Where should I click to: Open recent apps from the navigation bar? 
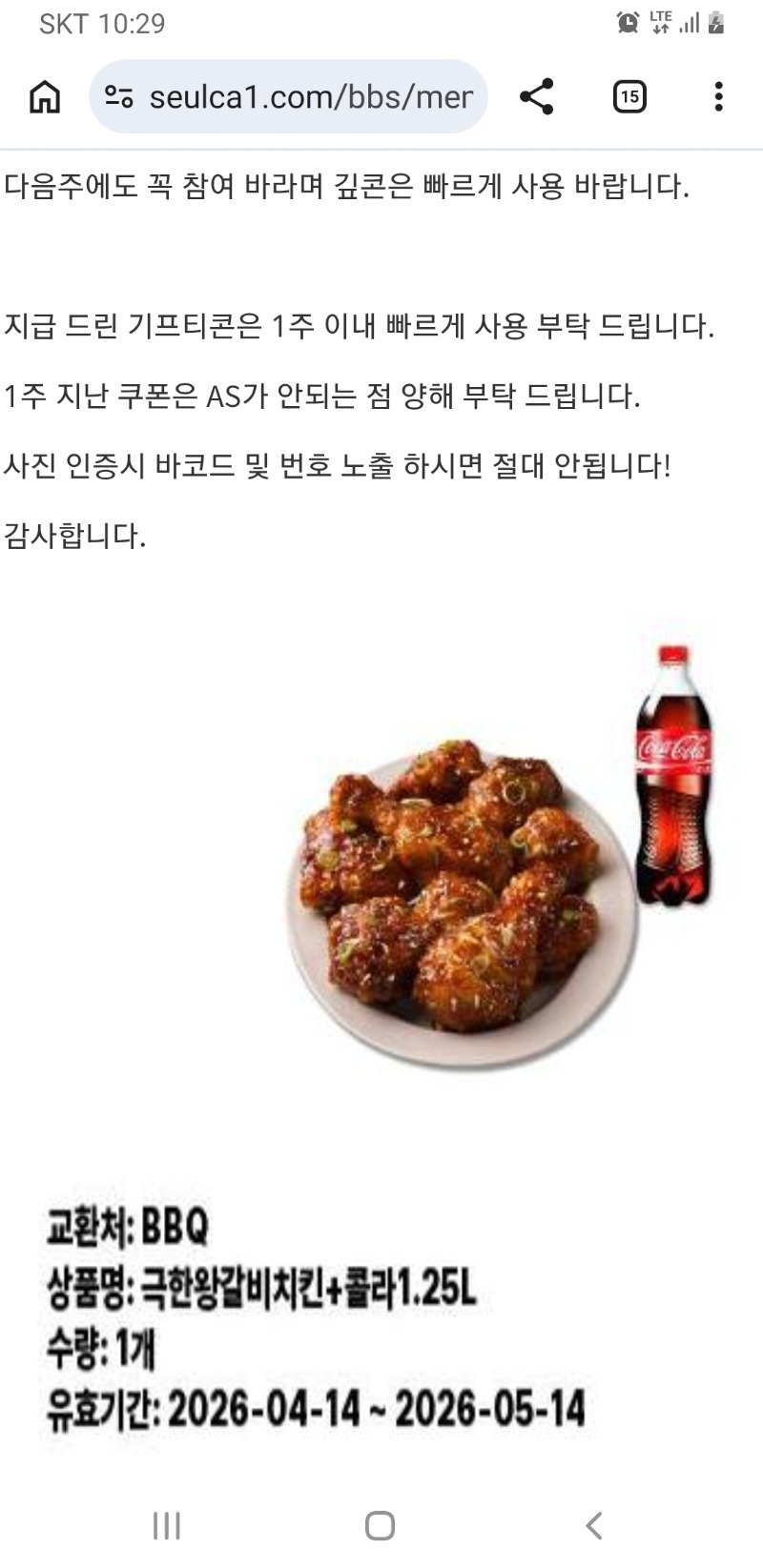tap(167, 1525)
